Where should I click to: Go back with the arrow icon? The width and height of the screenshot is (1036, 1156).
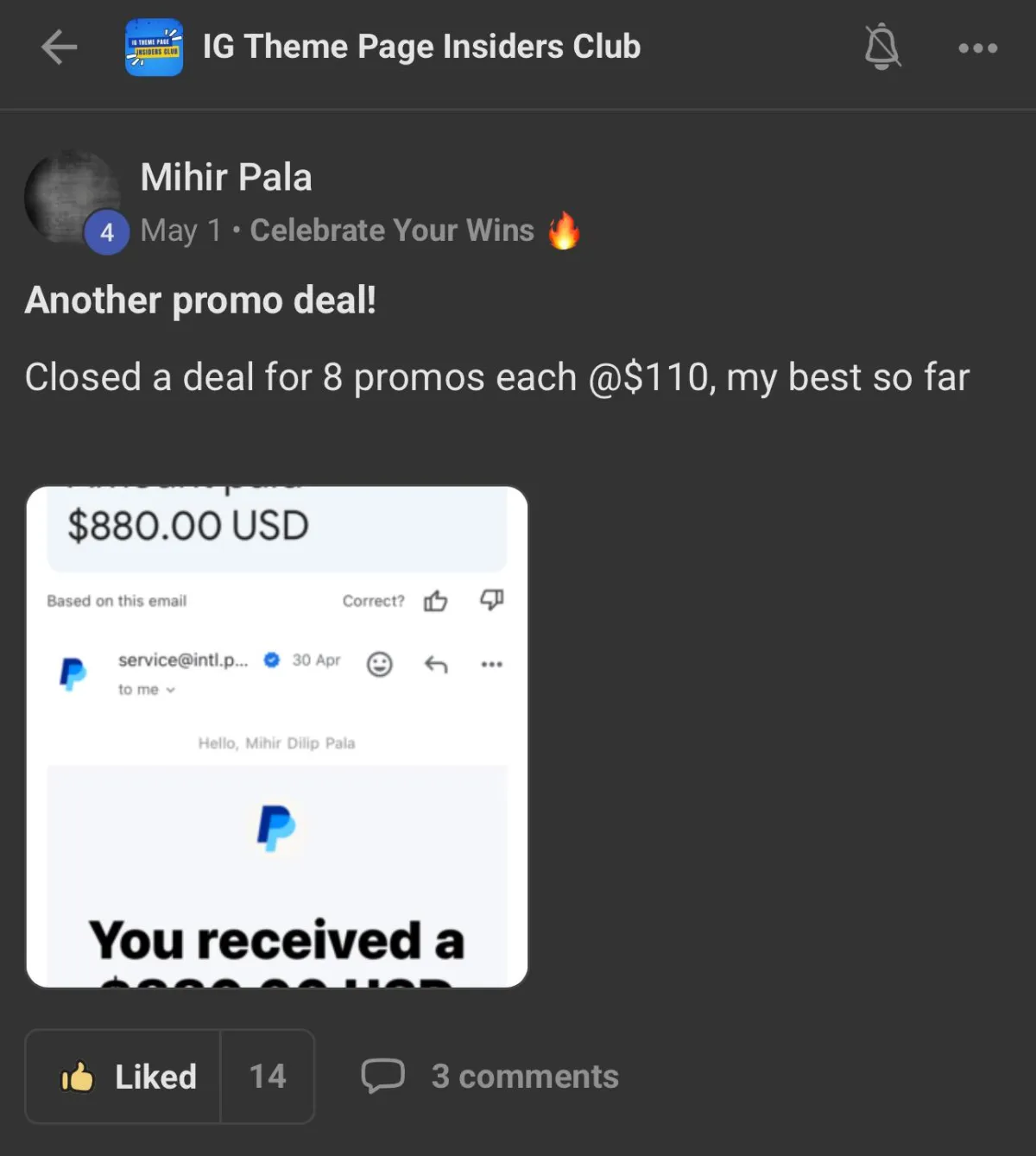(59, 47)
